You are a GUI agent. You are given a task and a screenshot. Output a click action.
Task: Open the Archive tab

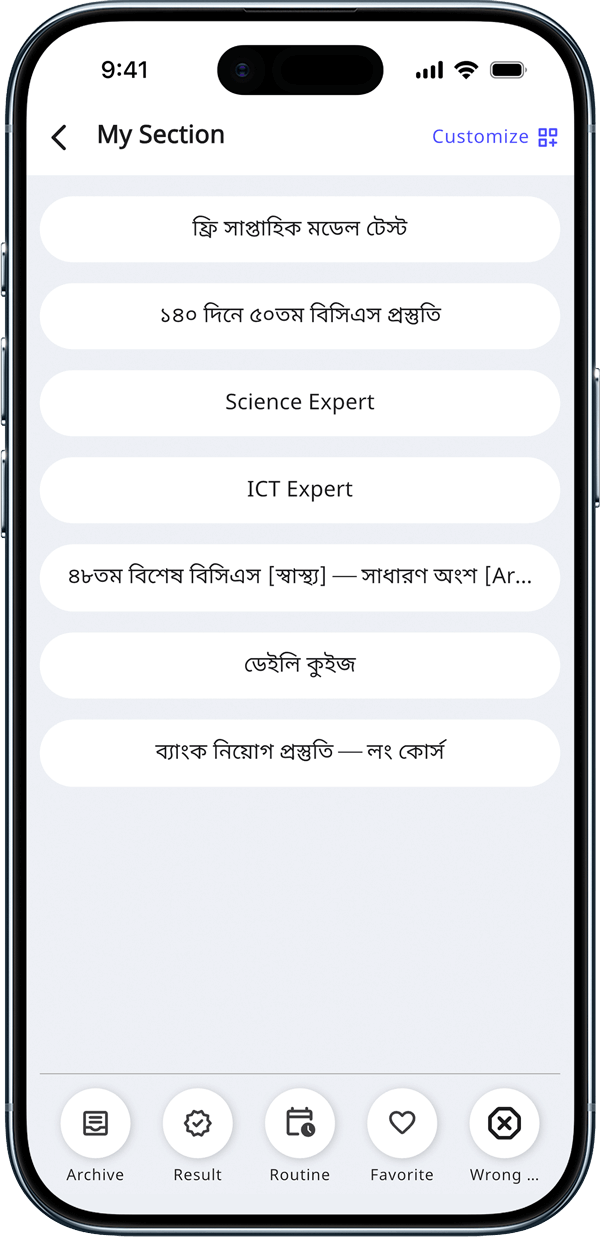click(95, 1124)
